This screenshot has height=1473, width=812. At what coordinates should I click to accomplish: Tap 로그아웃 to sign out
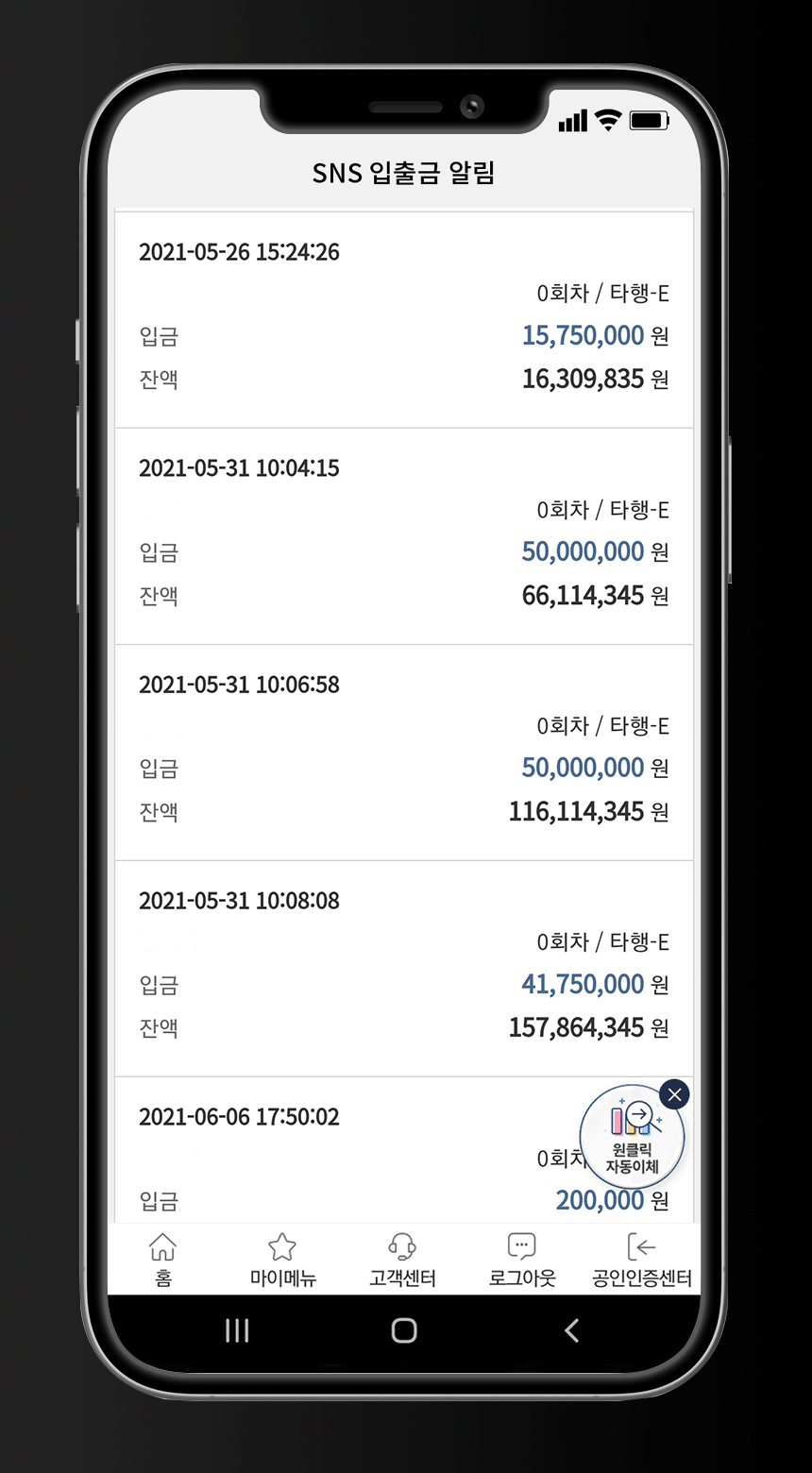pyautogui.click(x=522, y=1260)
